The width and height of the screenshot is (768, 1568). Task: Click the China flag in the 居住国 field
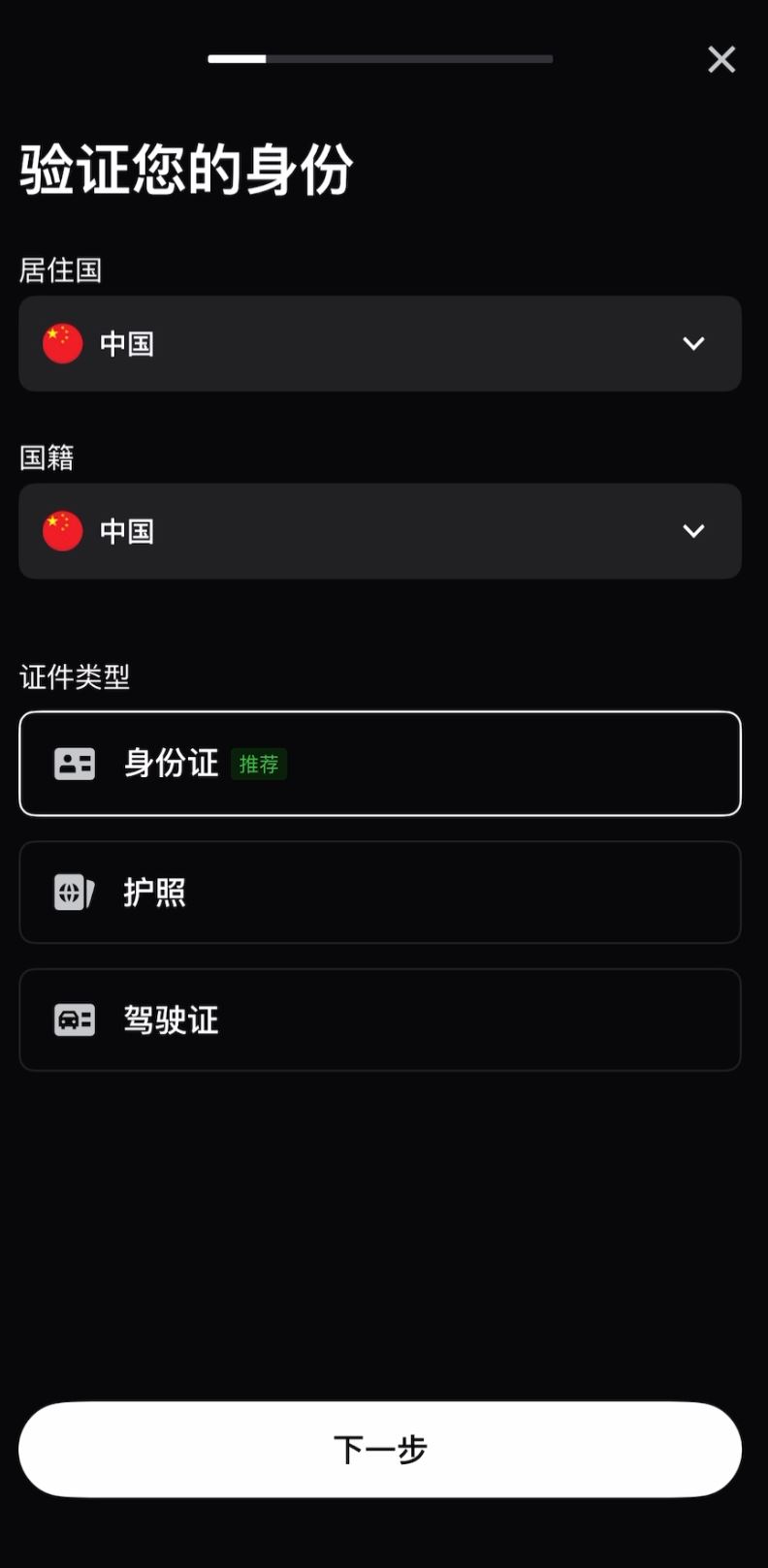(x=62, y=343)
